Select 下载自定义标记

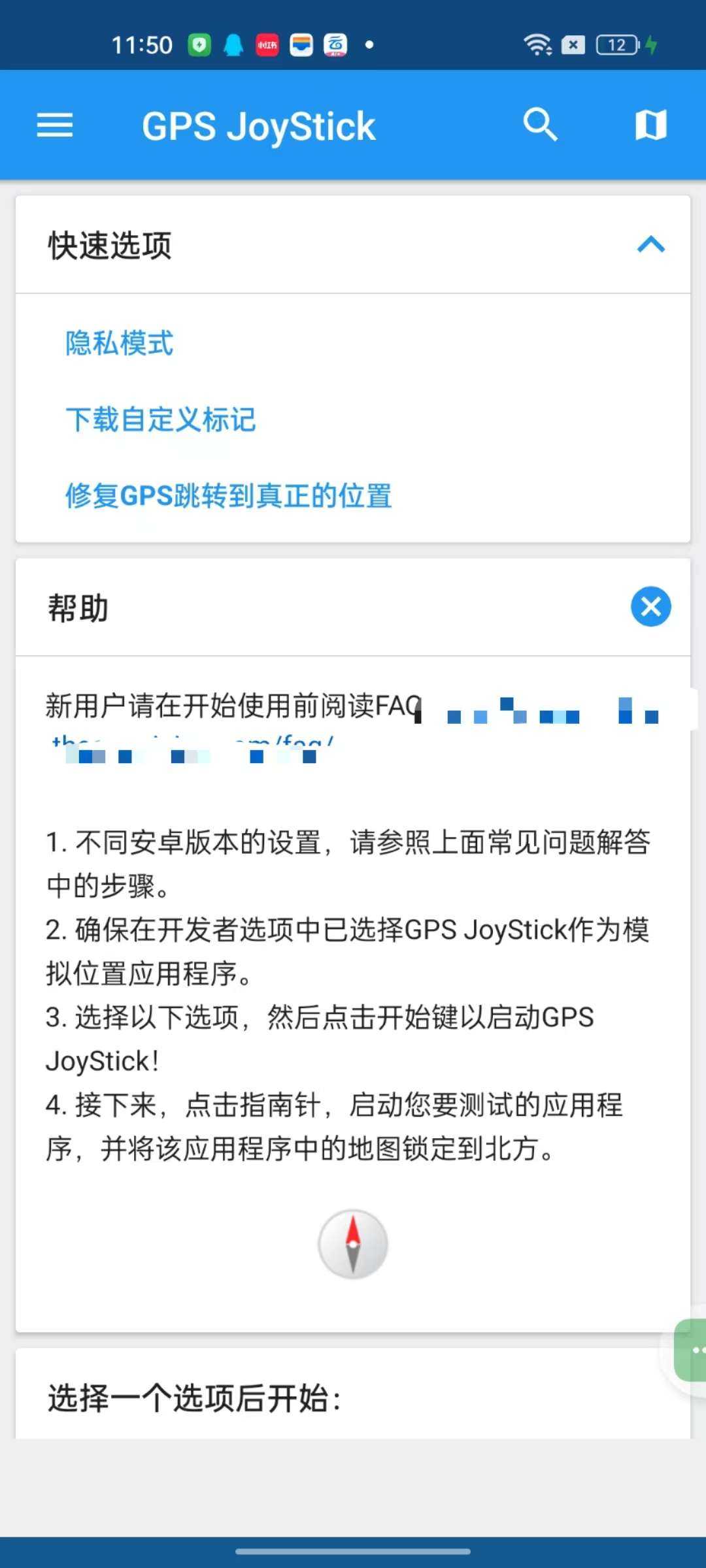pyautogui.click(x=161, y=419)
